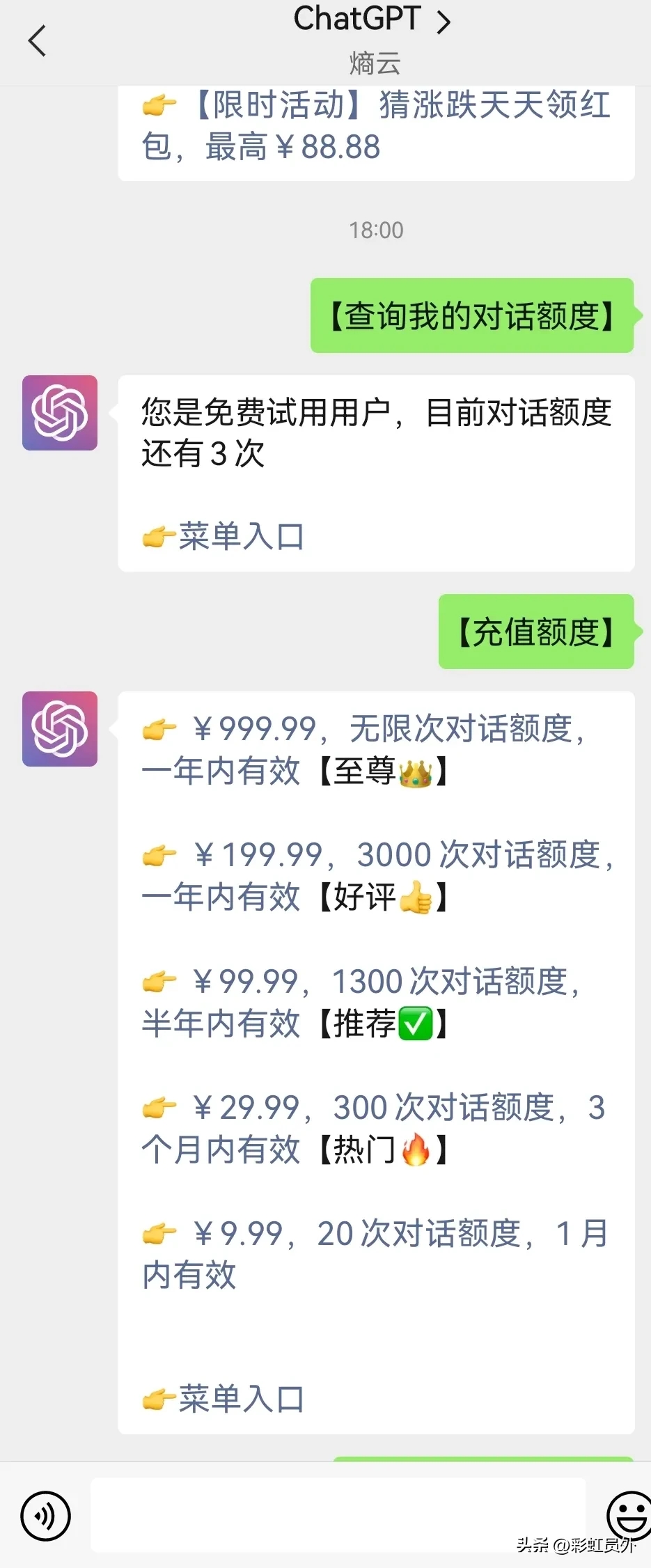This screenshot has height=1568, width=651.
Task: Expand chat details via the ChatGPT title chevron
Action: click(x=444, y=21)
